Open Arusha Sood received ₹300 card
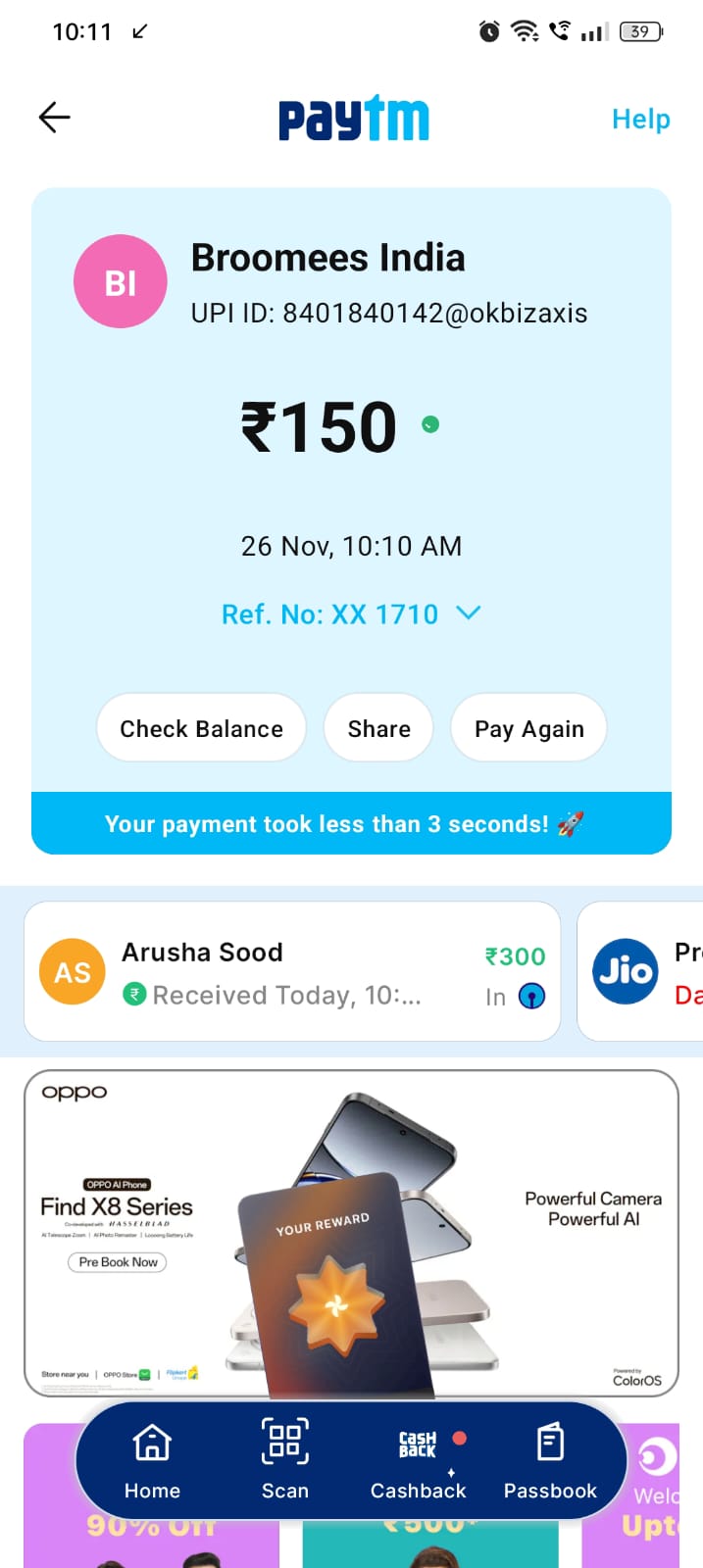Image resolution: width=703 pixels, height=1568 pixels. (292, 971)
